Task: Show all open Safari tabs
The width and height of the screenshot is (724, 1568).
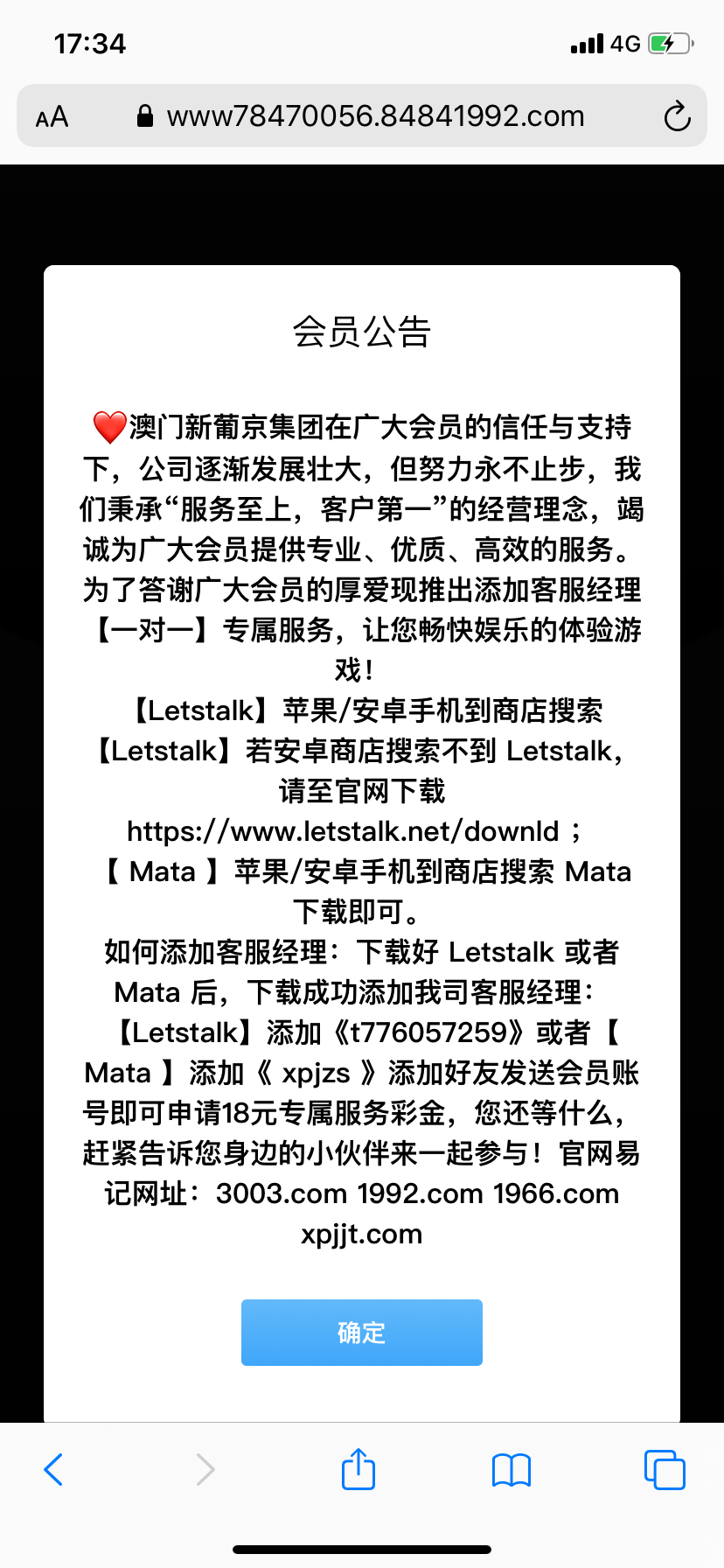Action: click(x=665, y=1469)
